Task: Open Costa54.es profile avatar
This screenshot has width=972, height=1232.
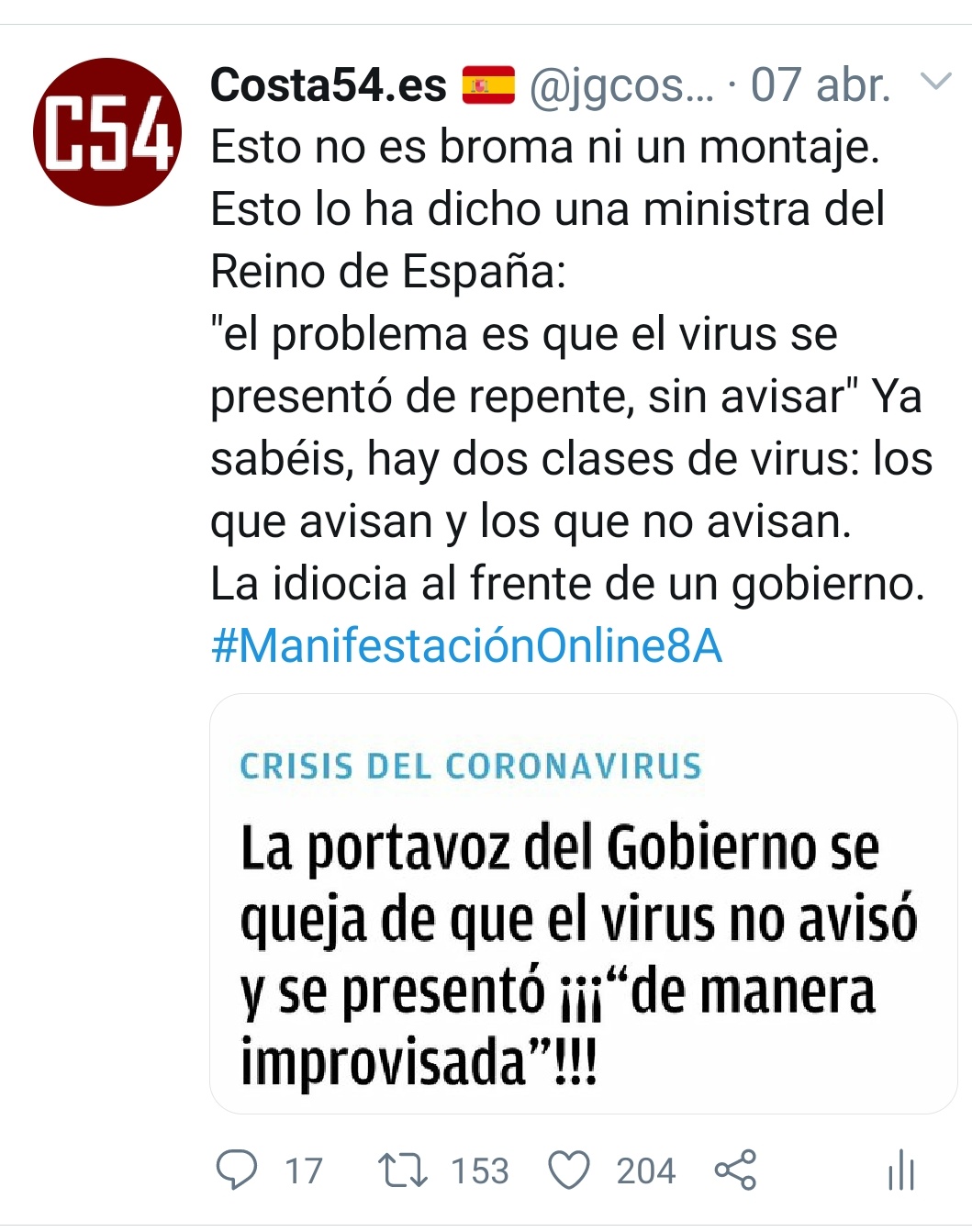Action: pyautogui.click(x=106, y=132)
